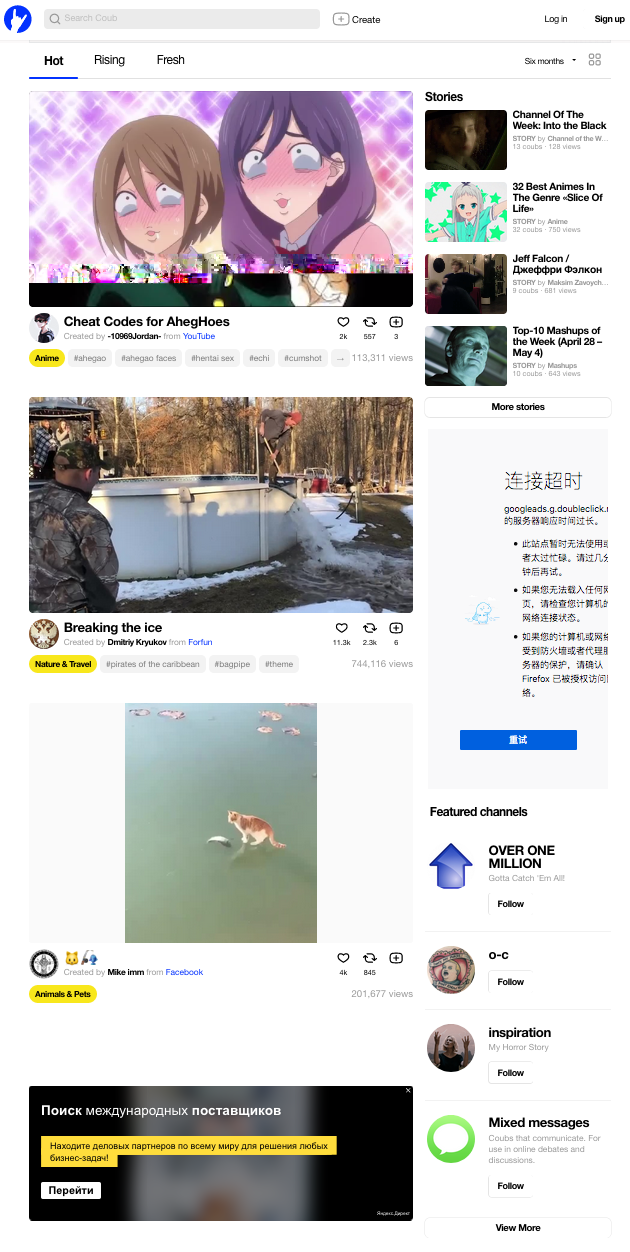Follow the Mixed messages channel
This screenshot has height=1252, width=630.
(x=510, y=1186)
